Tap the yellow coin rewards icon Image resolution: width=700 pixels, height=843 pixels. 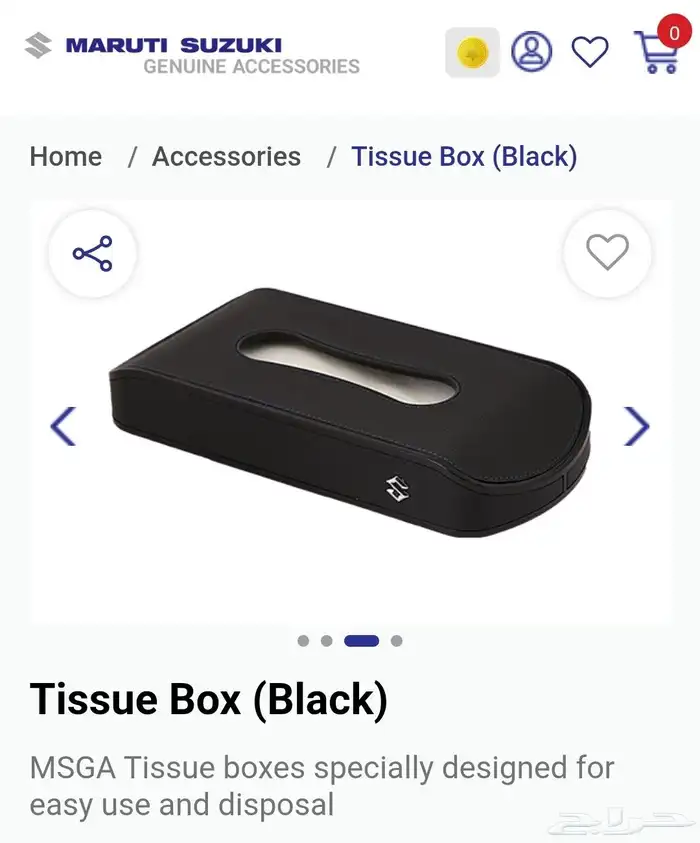(x=472, y=52)
